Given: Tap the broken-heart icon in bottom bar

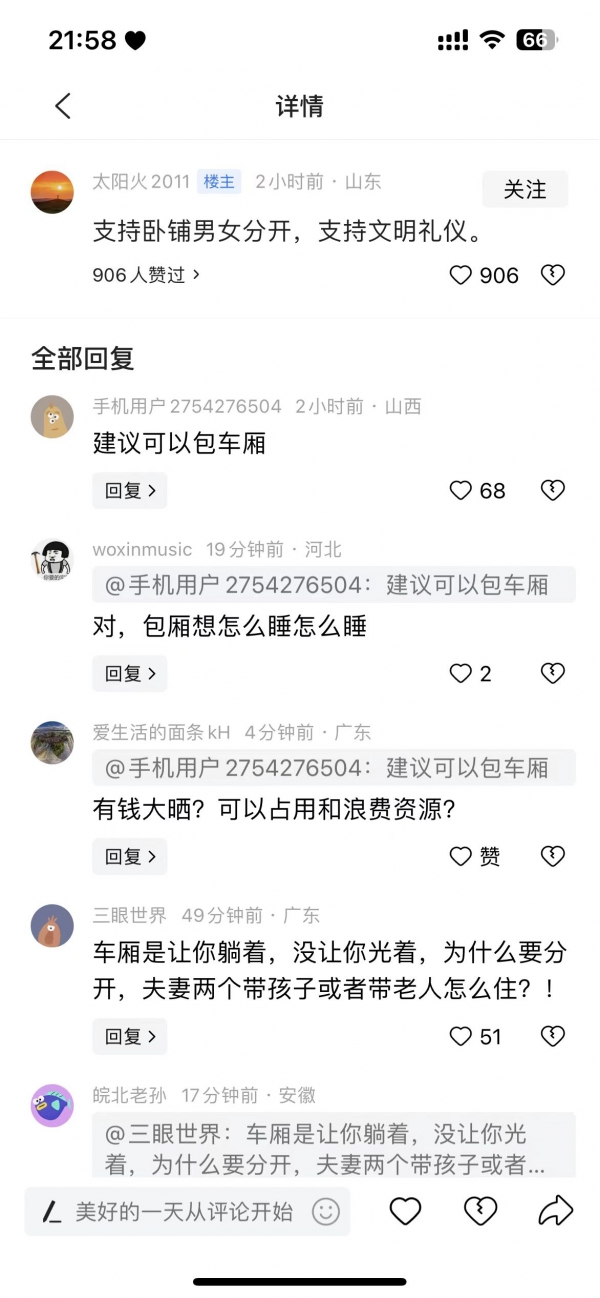Looking at the screenshot, I should click(481, 1212).
